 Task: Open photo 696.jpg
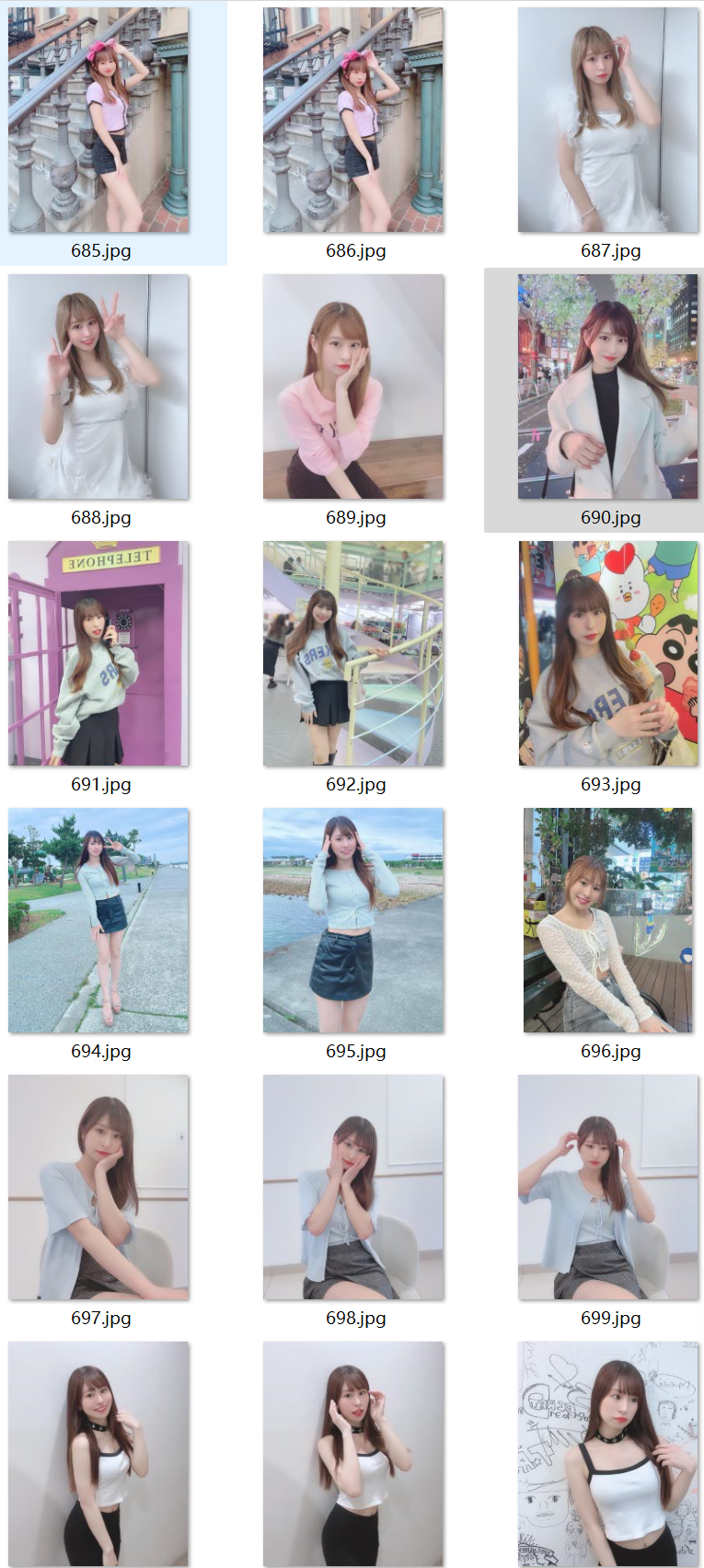(x=608, y=920)
